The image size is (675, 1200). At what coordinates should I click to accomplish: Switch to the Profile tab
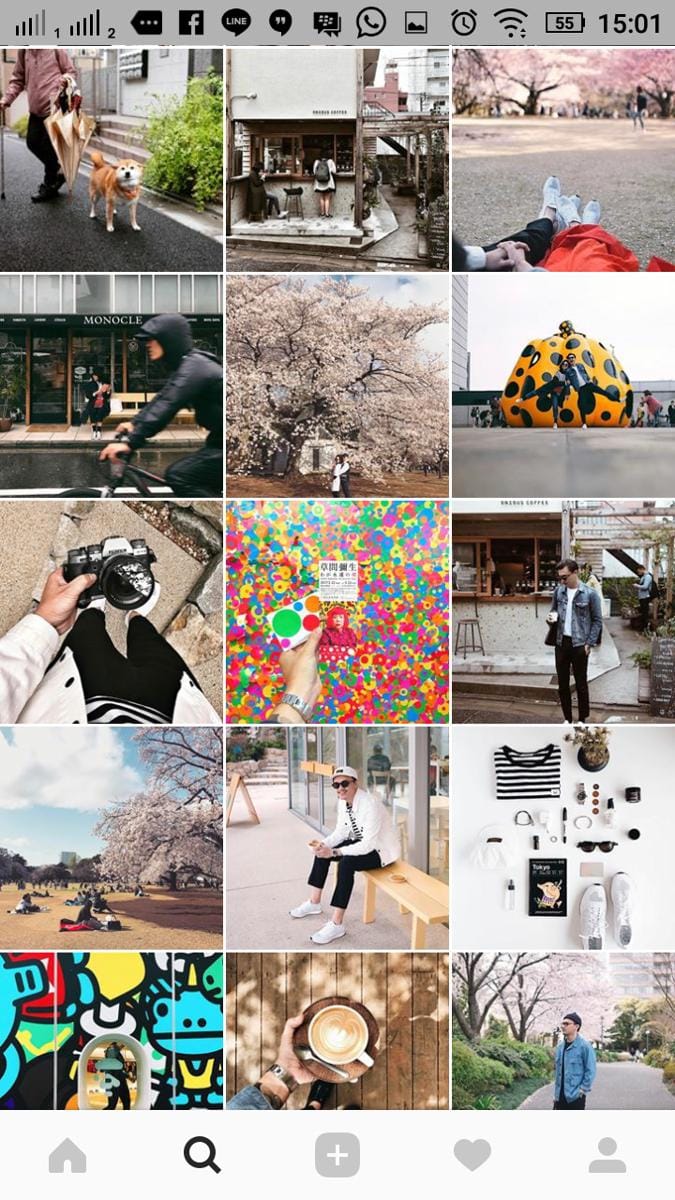[607, 1156]
